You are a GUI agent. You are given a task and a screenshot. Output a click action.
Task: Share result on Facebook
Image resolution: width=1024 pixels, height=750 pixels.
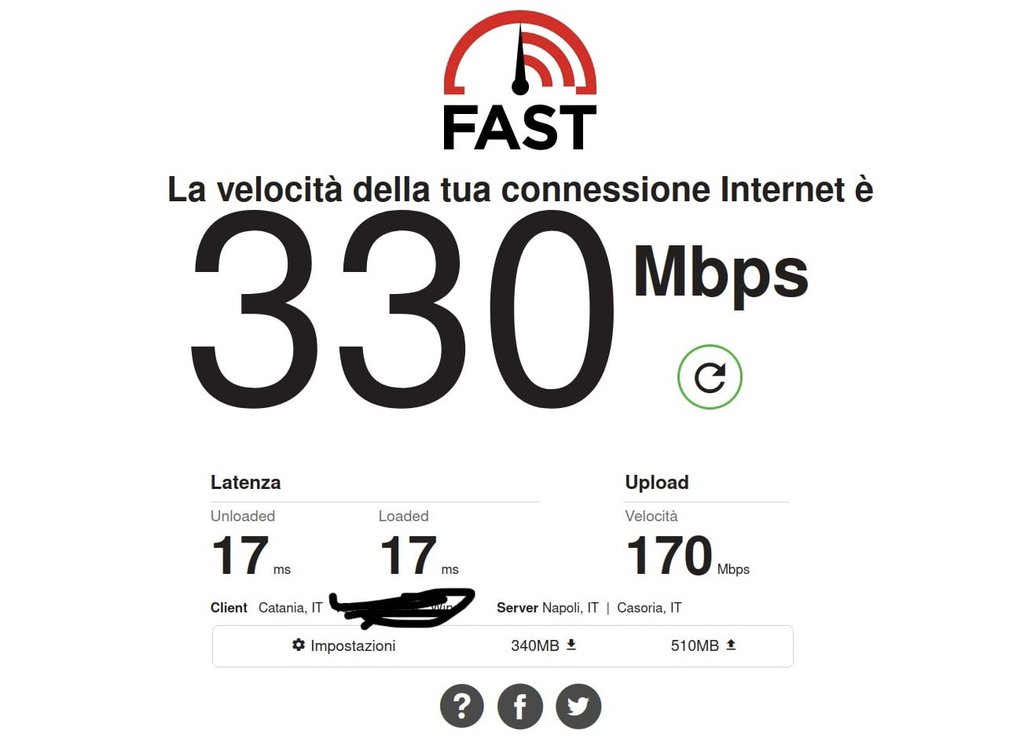pos(520,706)
